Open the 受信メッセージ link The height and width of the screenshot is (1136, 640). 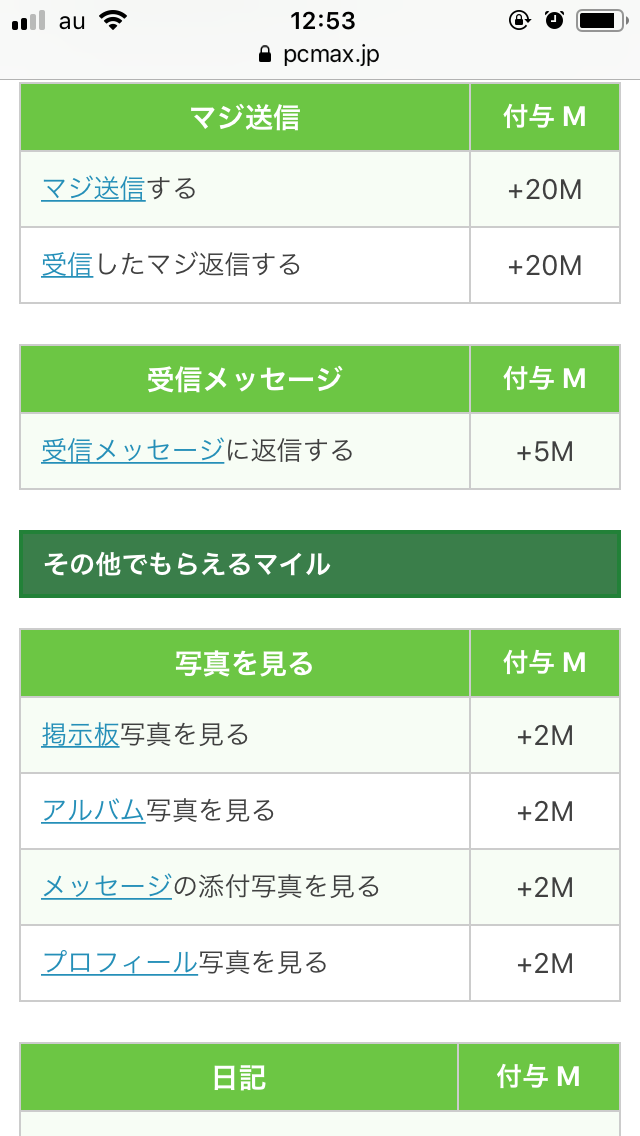[132, 451]
